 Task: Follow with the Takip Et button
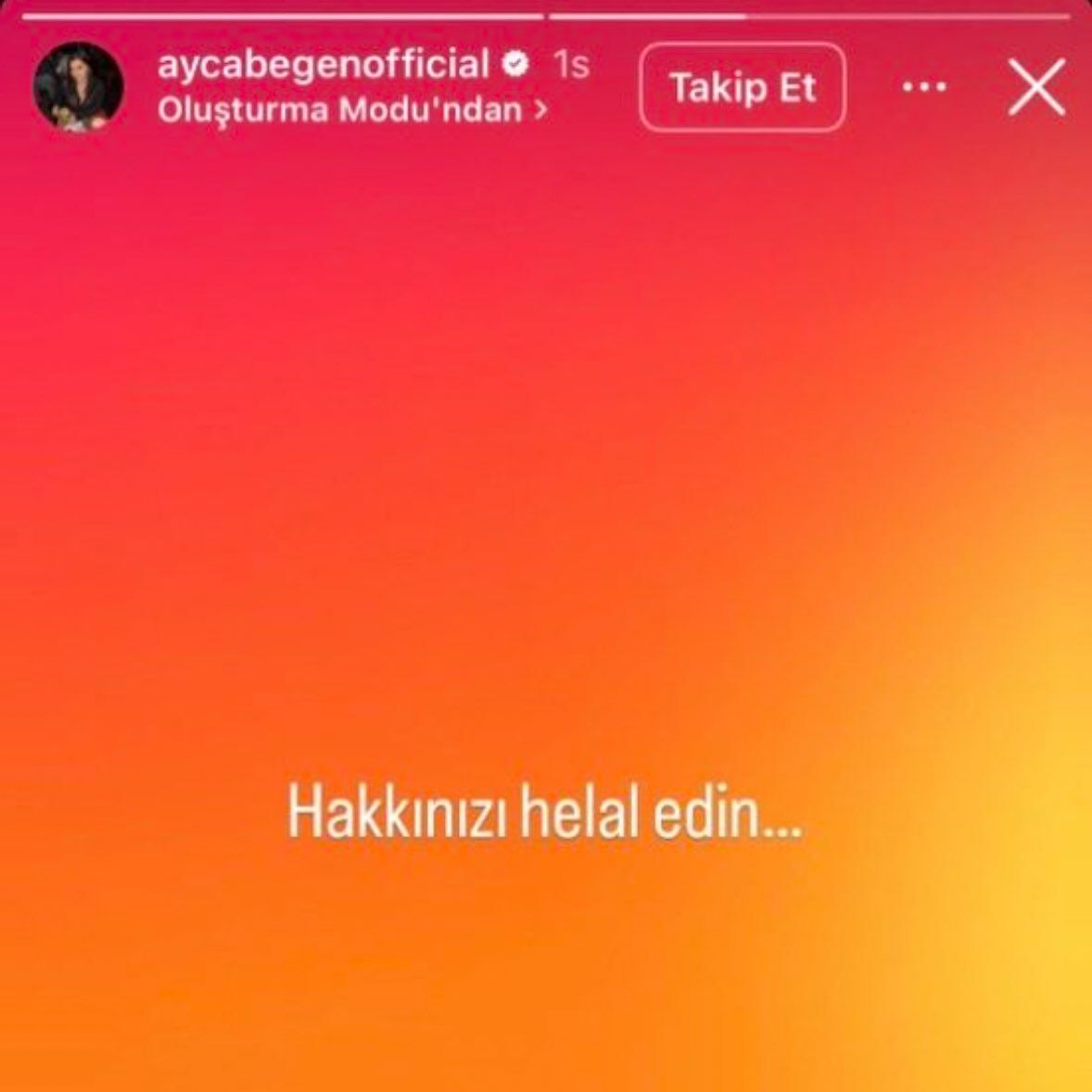(743, 87)
